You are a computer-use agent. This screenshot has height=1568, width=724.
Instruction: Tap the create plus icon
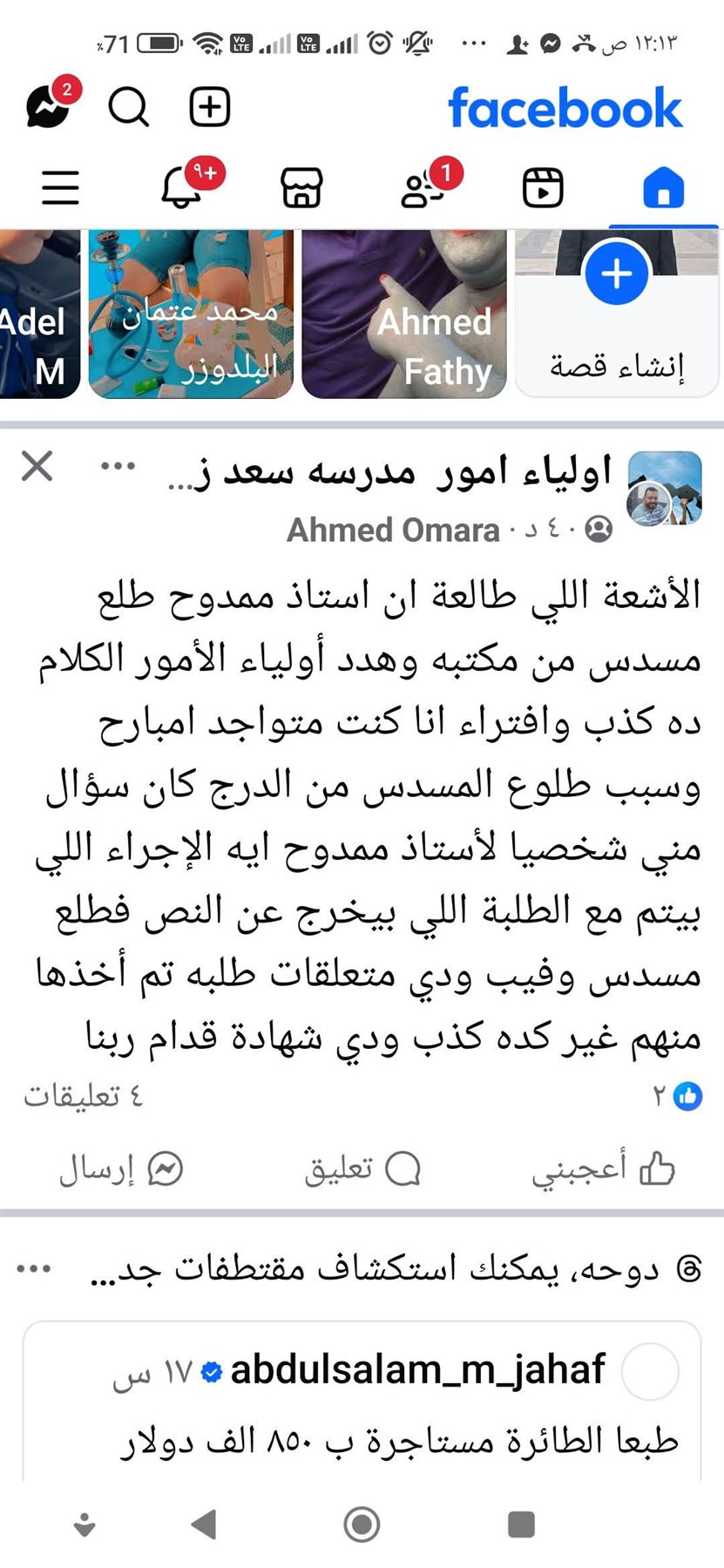coord(210,107)
